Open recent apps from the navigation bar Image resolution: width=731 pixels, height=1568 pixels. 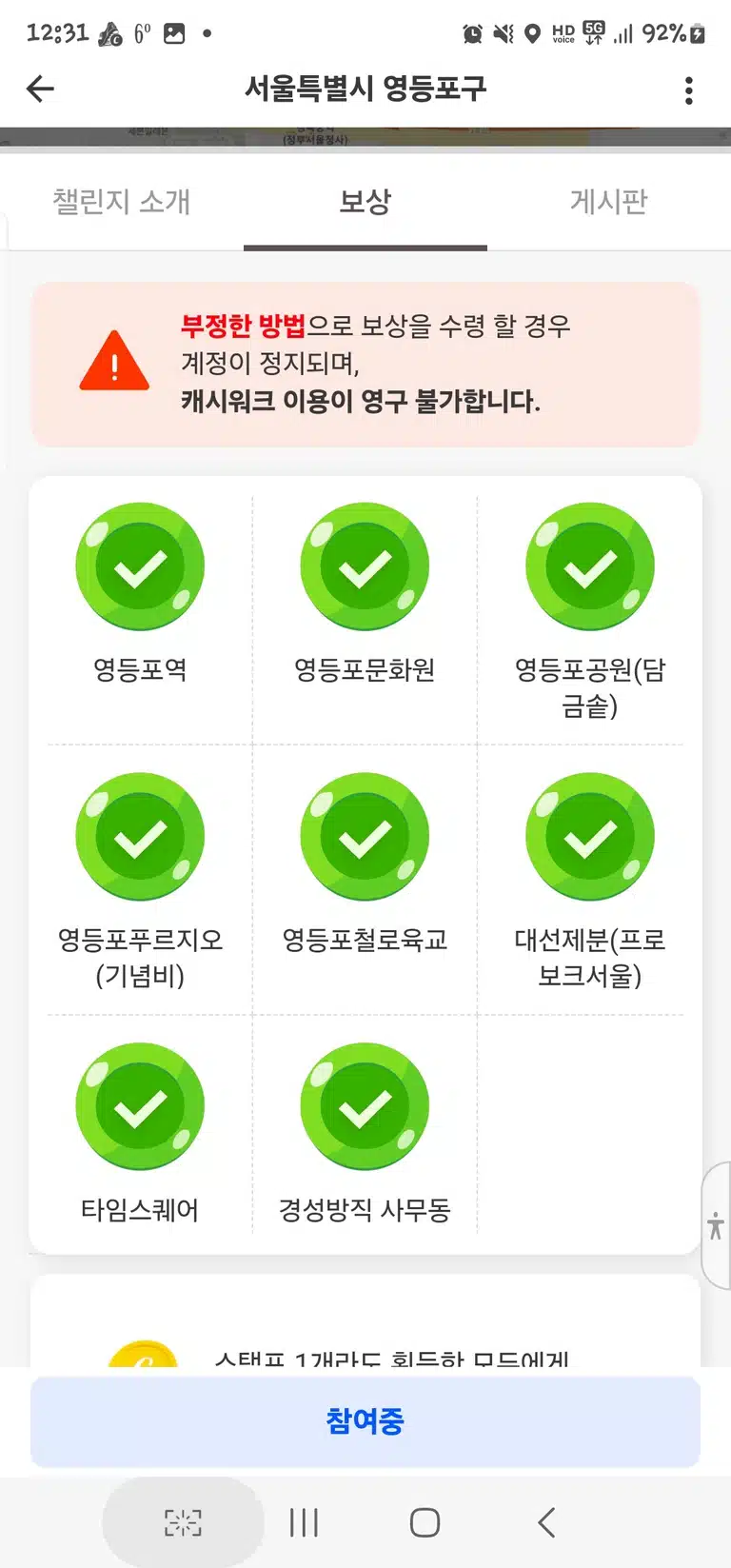point(304,1522)
